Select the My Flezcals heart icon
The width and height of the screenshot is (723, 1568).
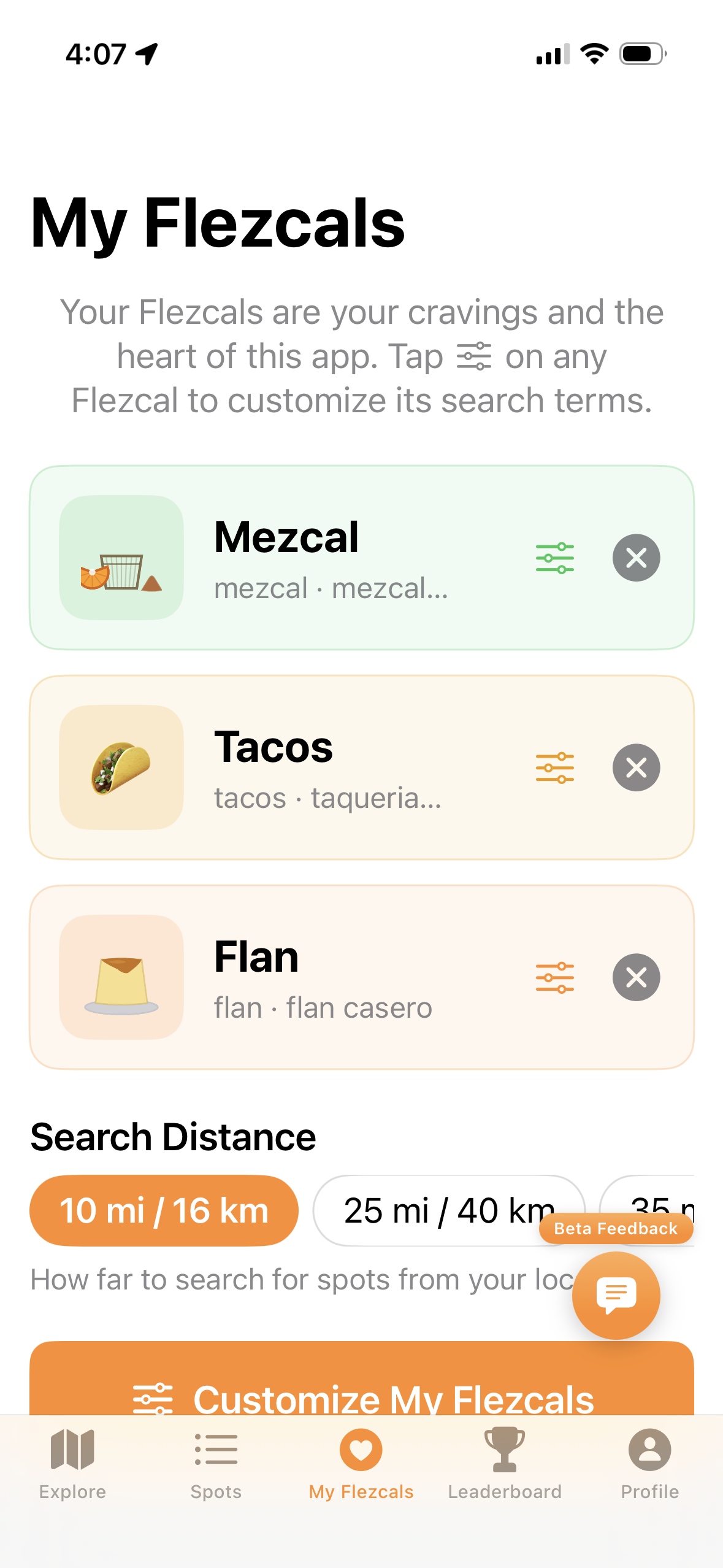point(361,1448)
